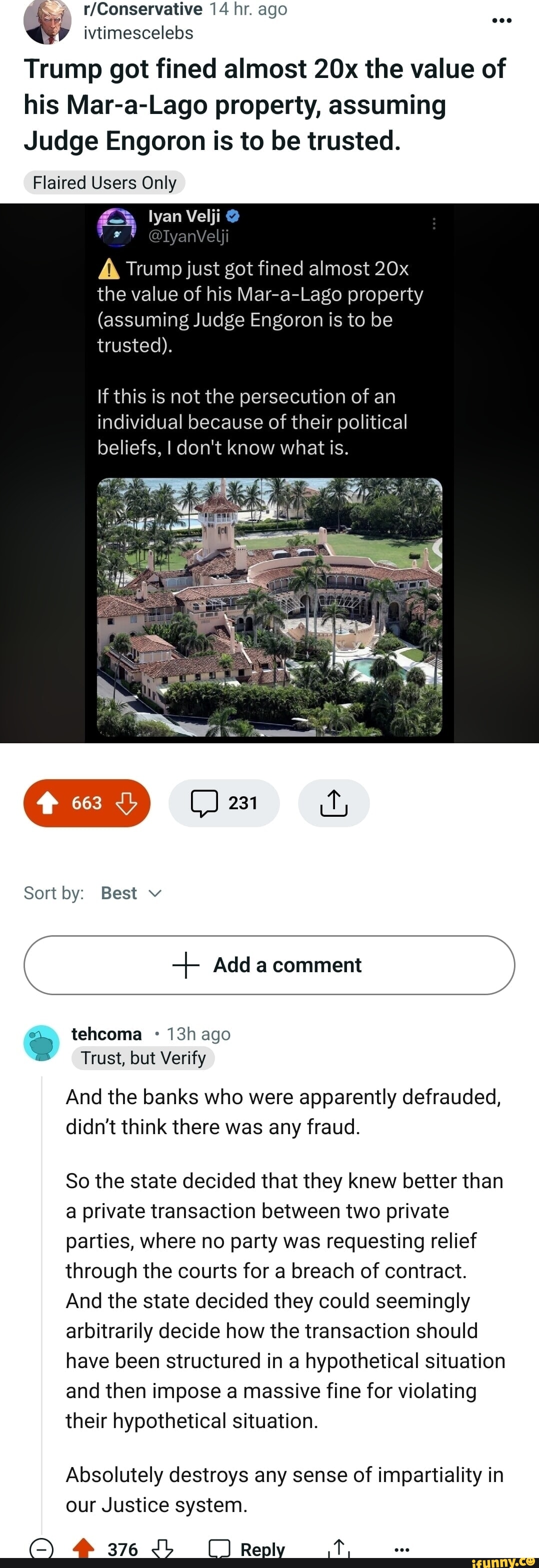Click the Add a comment field

pos(269,965)
